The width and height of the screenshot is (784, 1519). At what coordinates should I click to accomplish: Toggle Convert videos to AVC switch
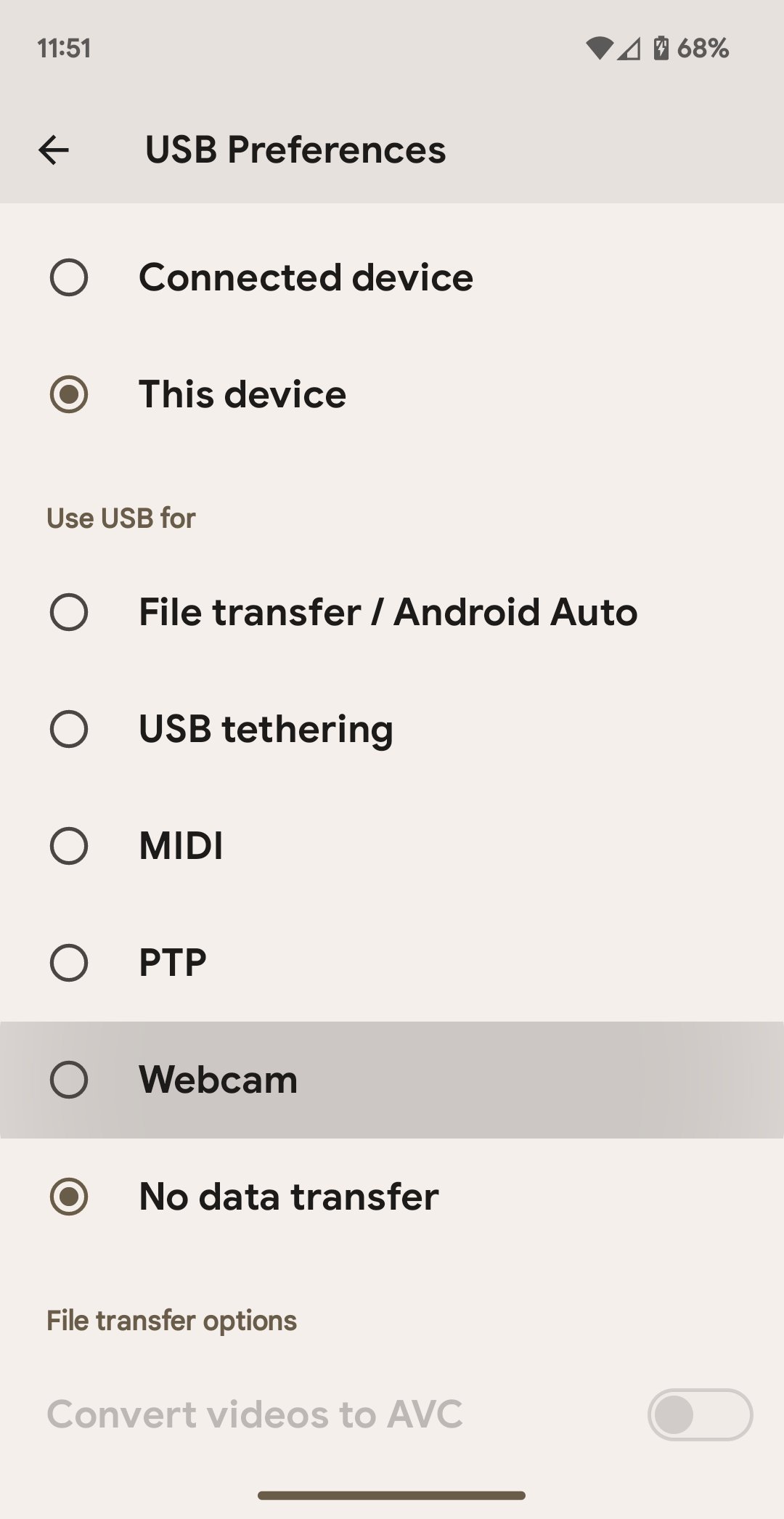pos(699,1414)
